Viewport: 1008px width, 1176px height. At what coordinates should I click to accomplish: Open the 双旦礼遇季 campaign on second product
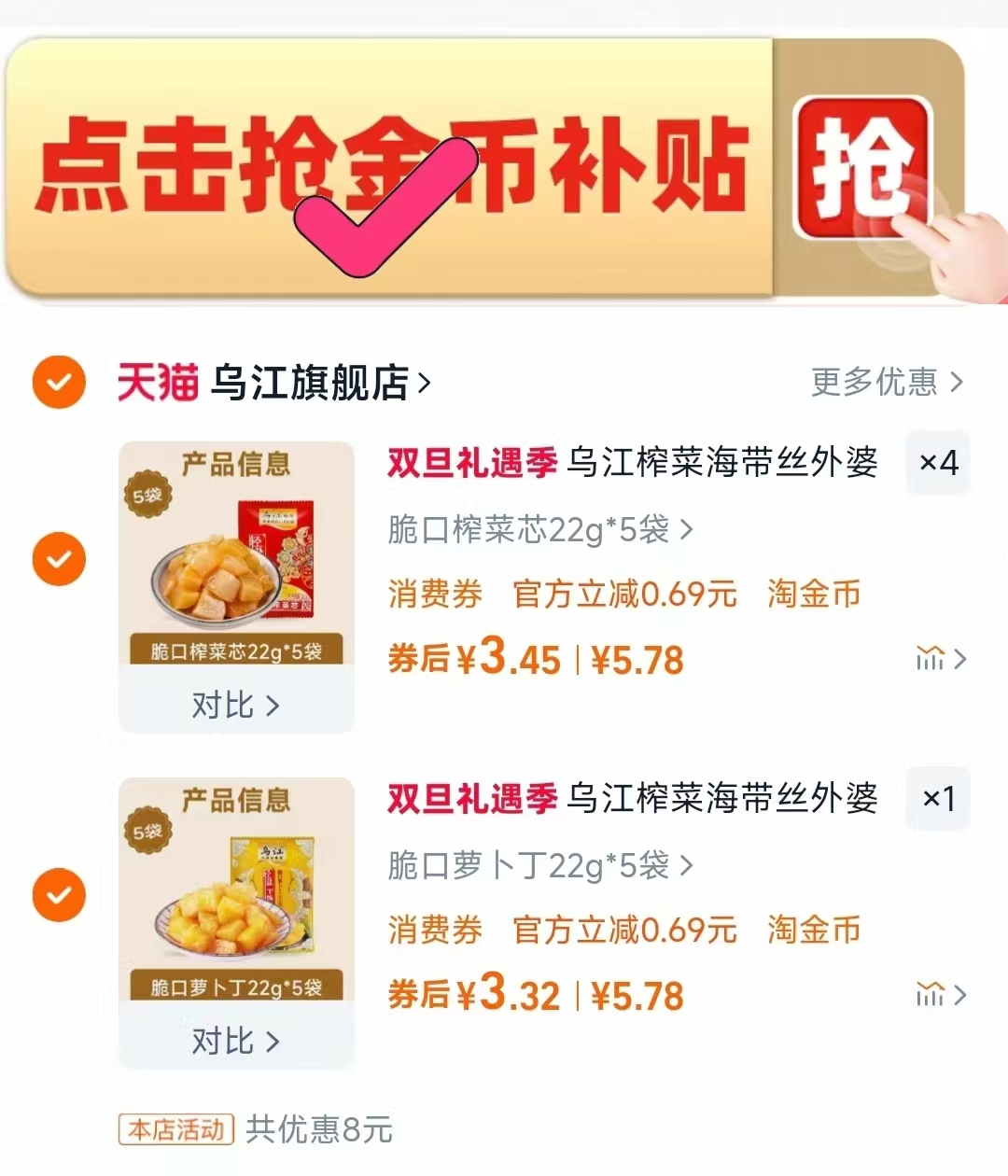(469, 799)
